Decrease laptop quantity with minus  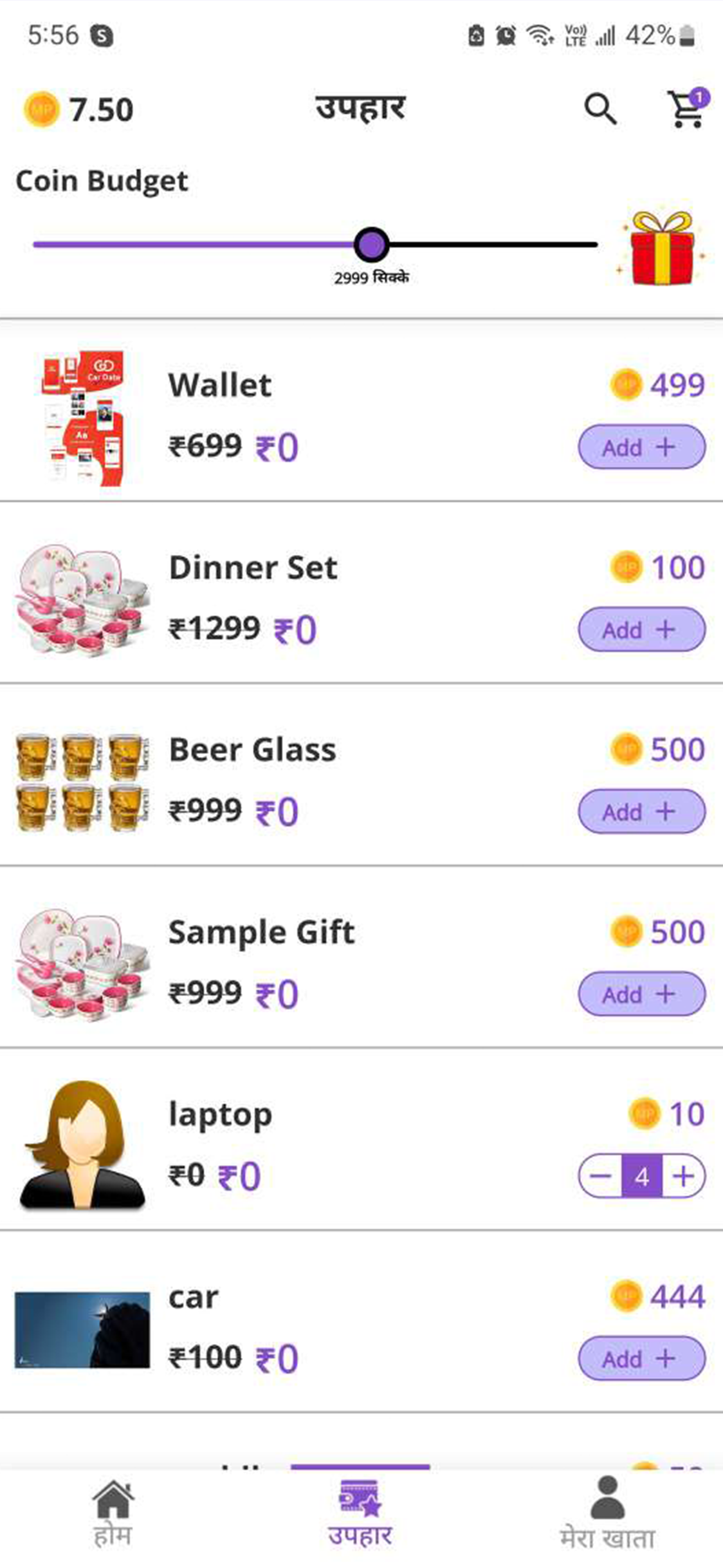click(600, 1176)
